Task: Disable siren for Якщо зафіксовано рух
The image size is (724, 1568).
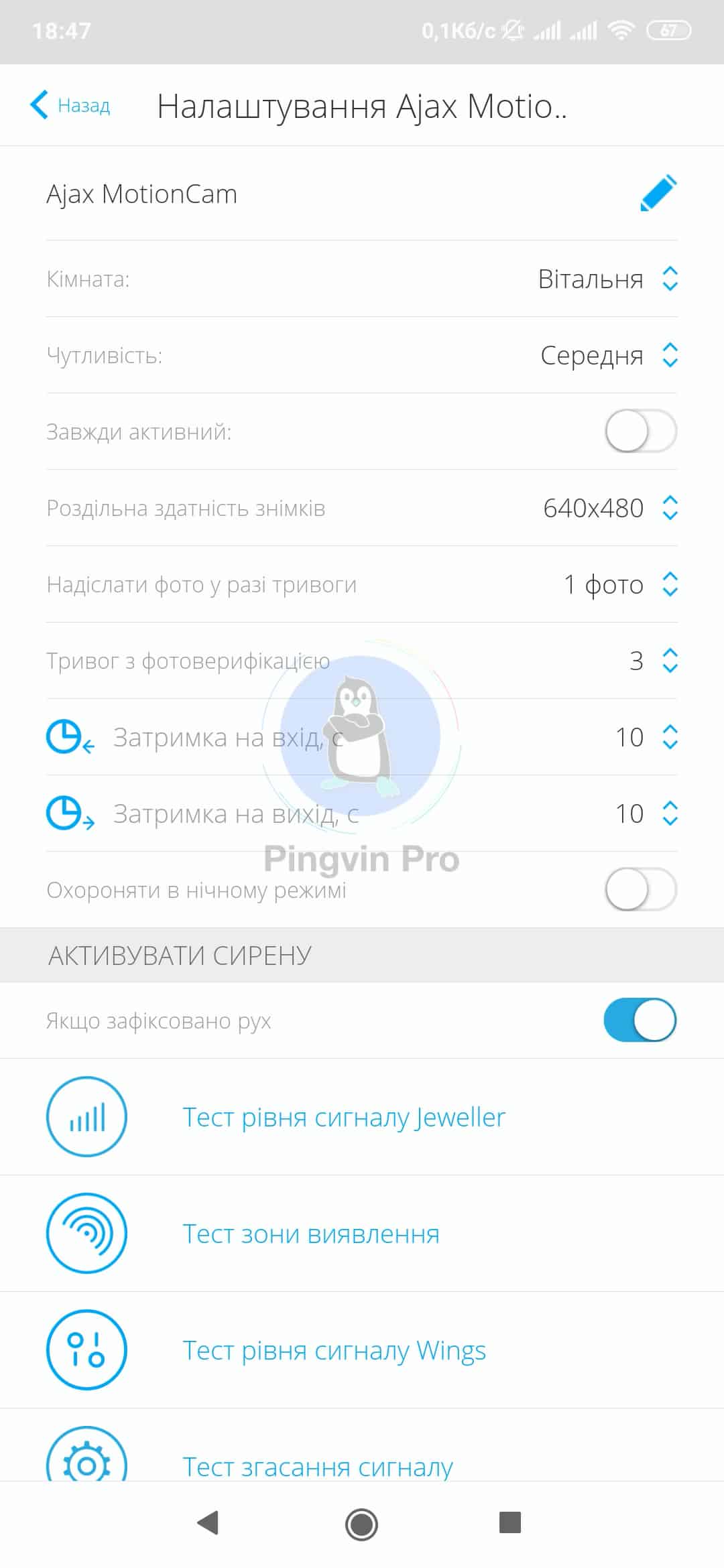Action: (640, 1021)
